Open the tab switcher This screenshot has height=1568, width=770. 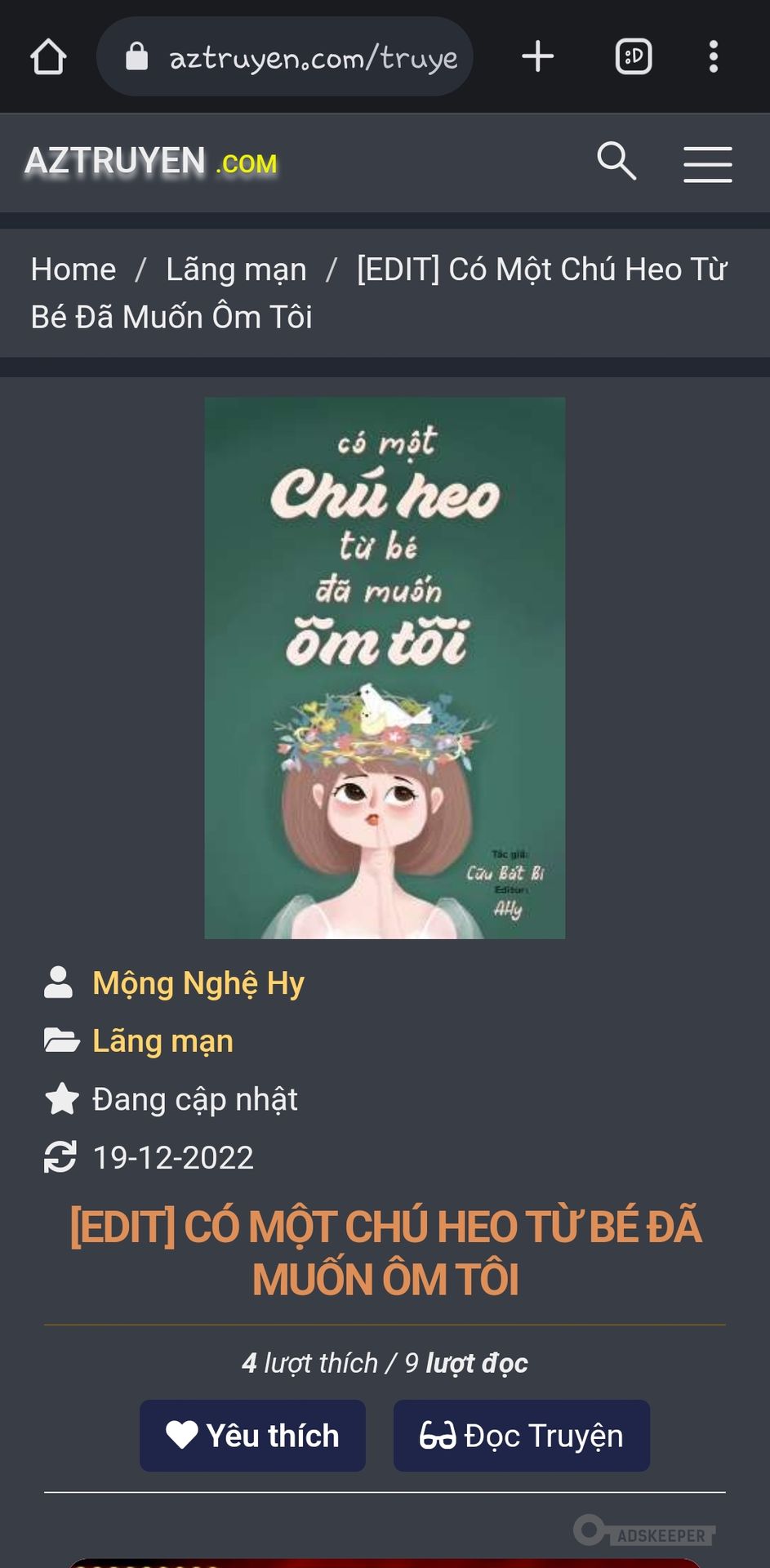click(x=633, y=57)
